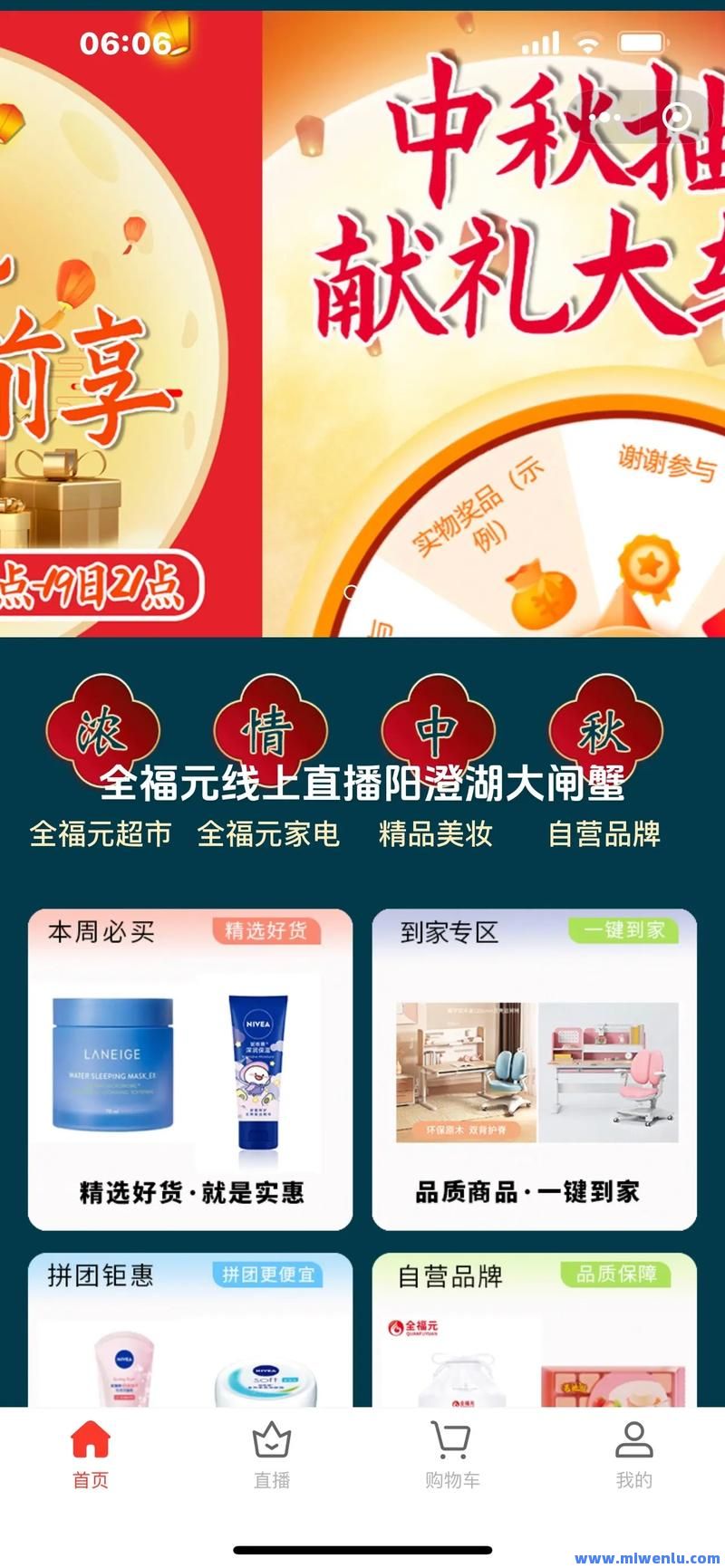Switch to the 直播 tab
The image size is (725, 1568).
click(x=272, y=1455)
